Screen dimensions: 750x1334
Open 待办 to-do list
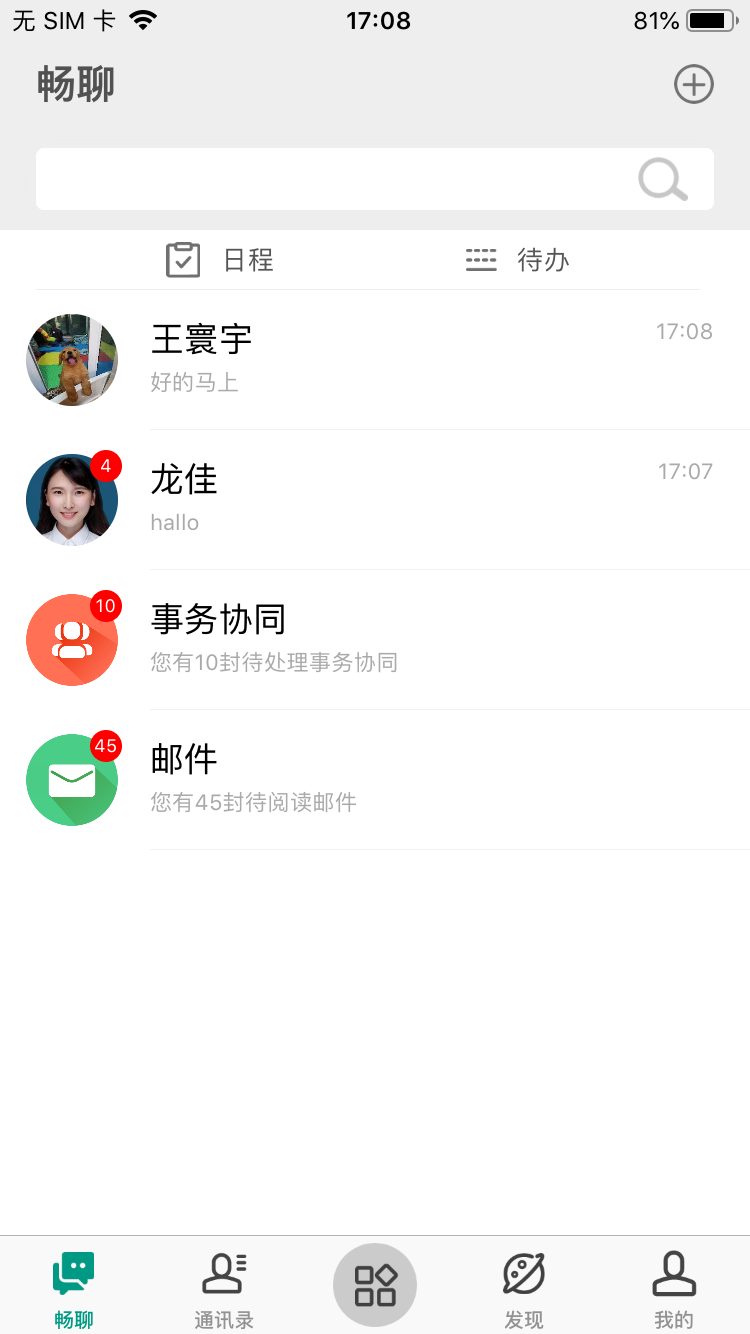point(517,260)
